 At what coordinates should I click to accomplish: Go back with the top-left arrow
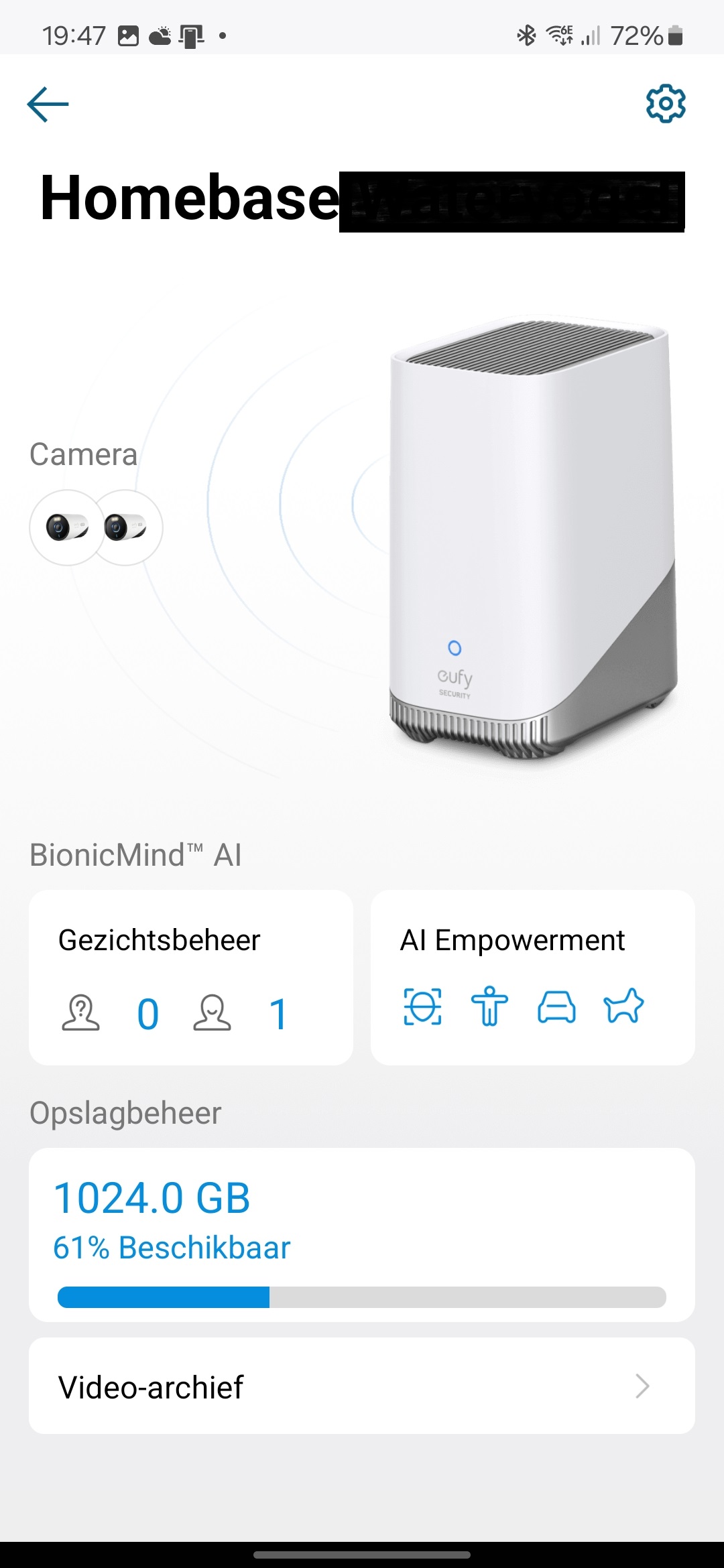tap(48, 104)
